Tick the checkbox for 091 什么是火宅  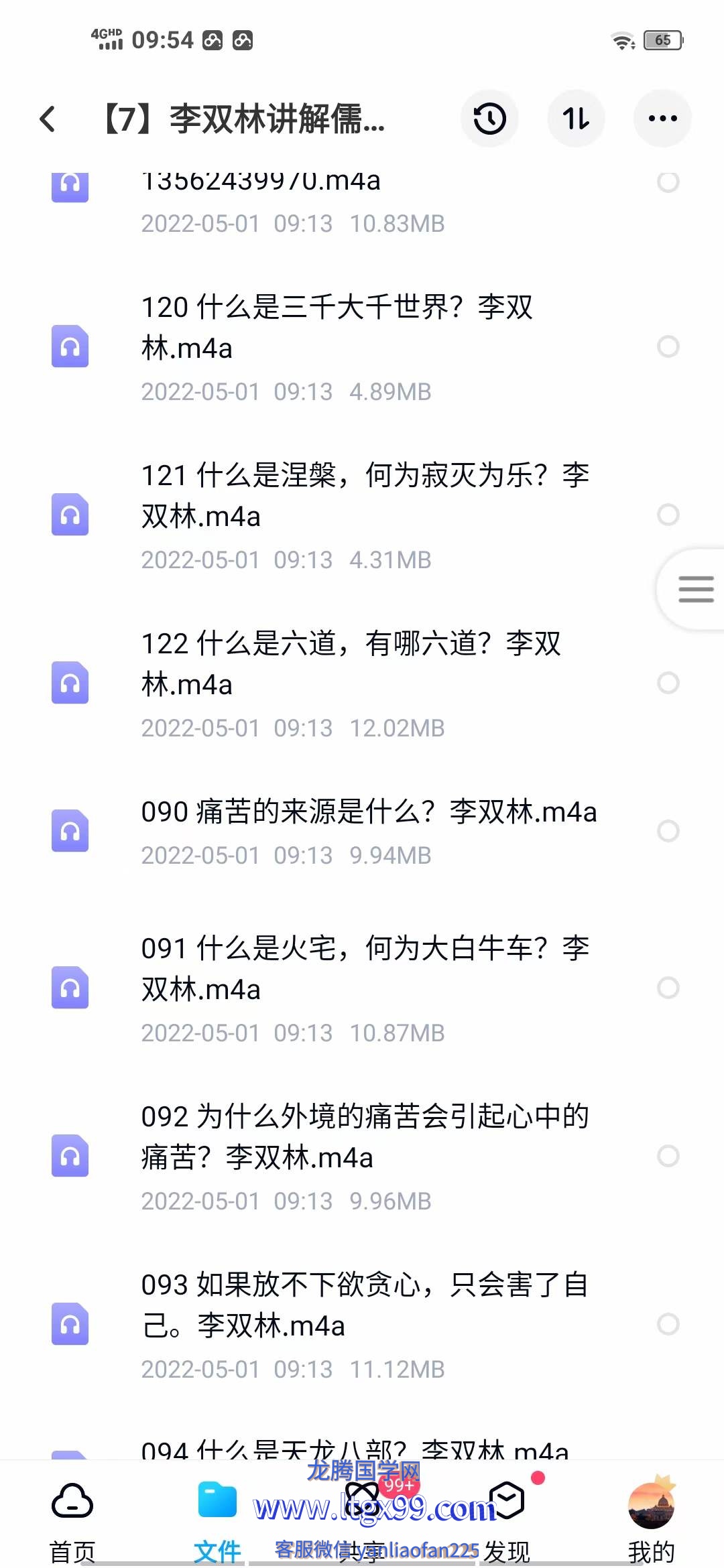coord(668,987)
